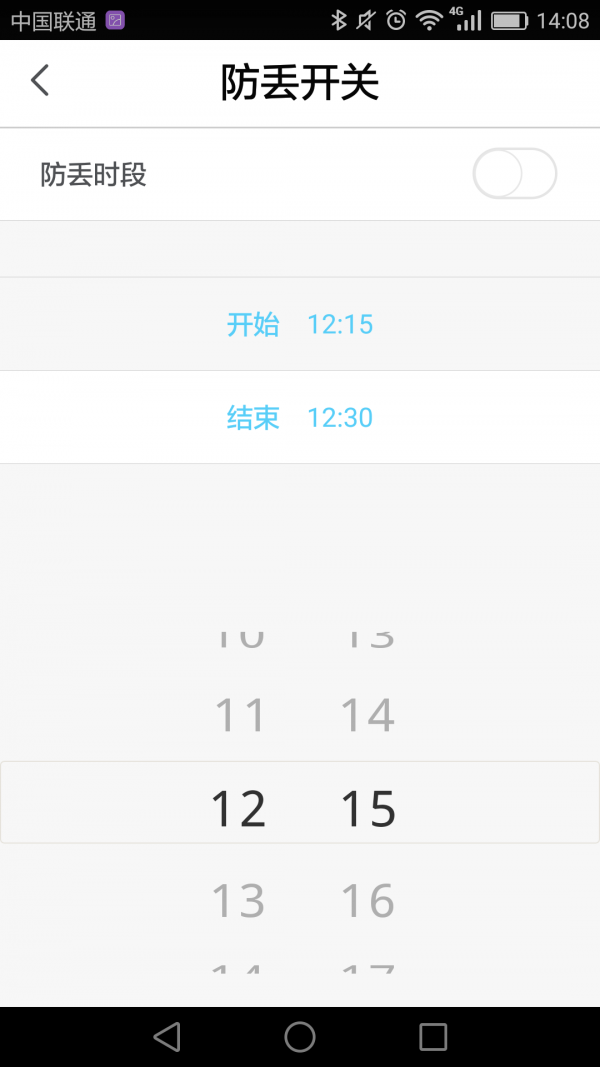Viewport: 600px width, 1067px height.
Task: Go back from 防丢开关 screen
Action: (x=40, y=81)
